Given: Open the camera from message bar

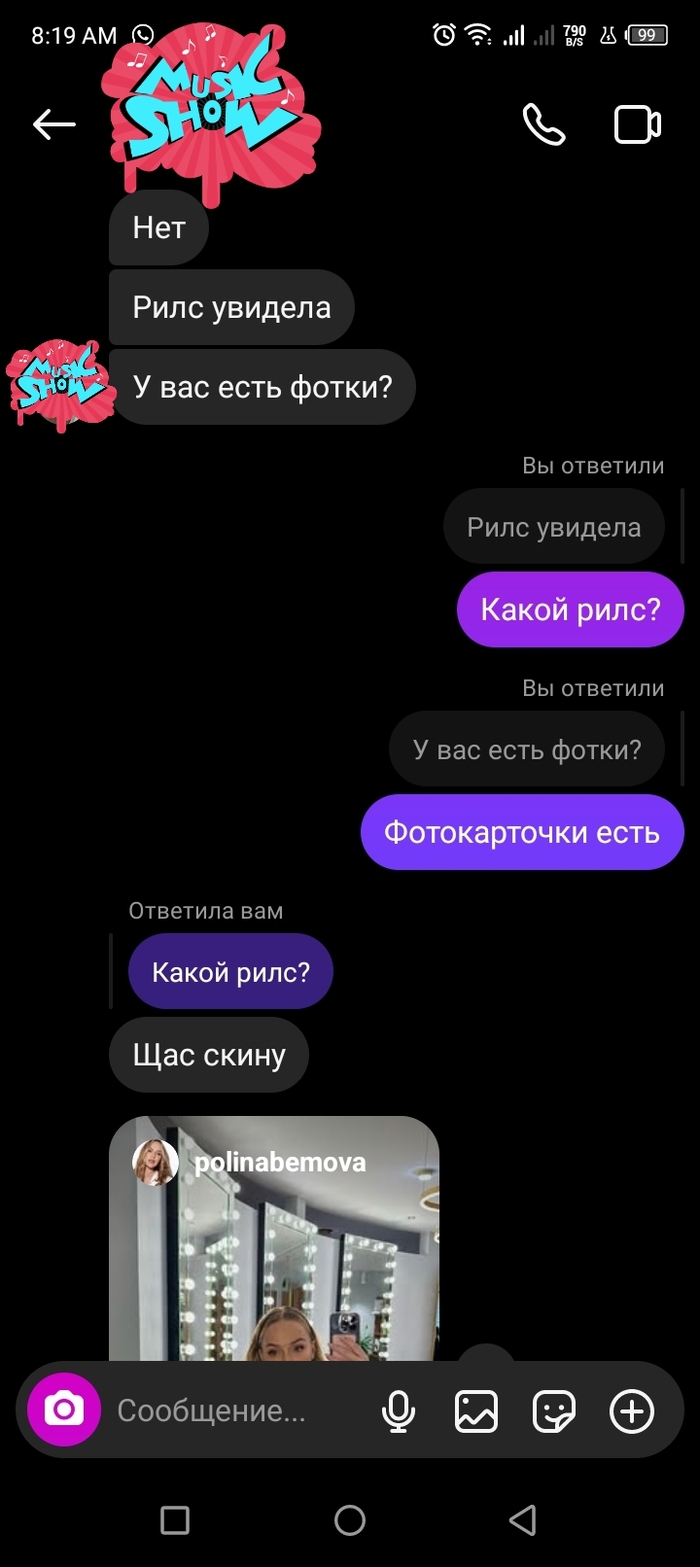Looking at the screenshot, I should tap(64, 1410).
